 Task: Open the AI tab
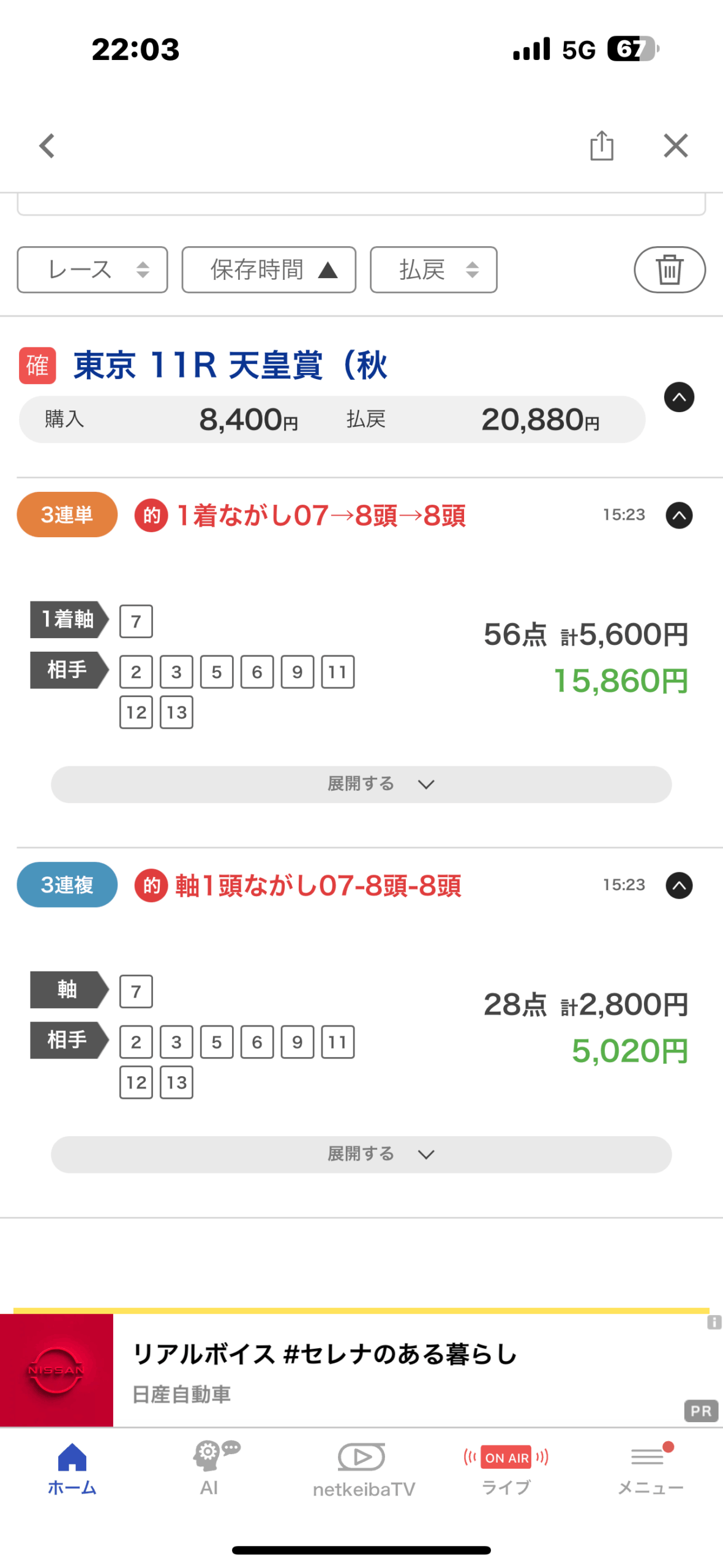(x=209, y=1468)
